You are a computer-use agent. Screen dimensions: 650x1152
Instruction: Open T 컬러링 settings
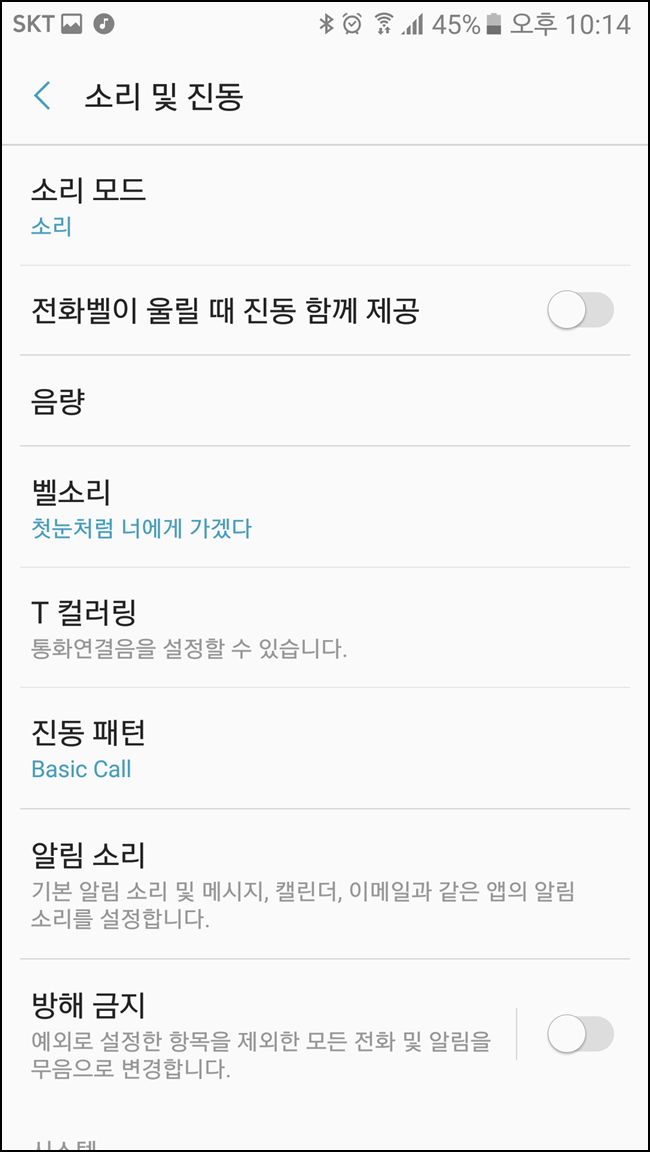300,628
